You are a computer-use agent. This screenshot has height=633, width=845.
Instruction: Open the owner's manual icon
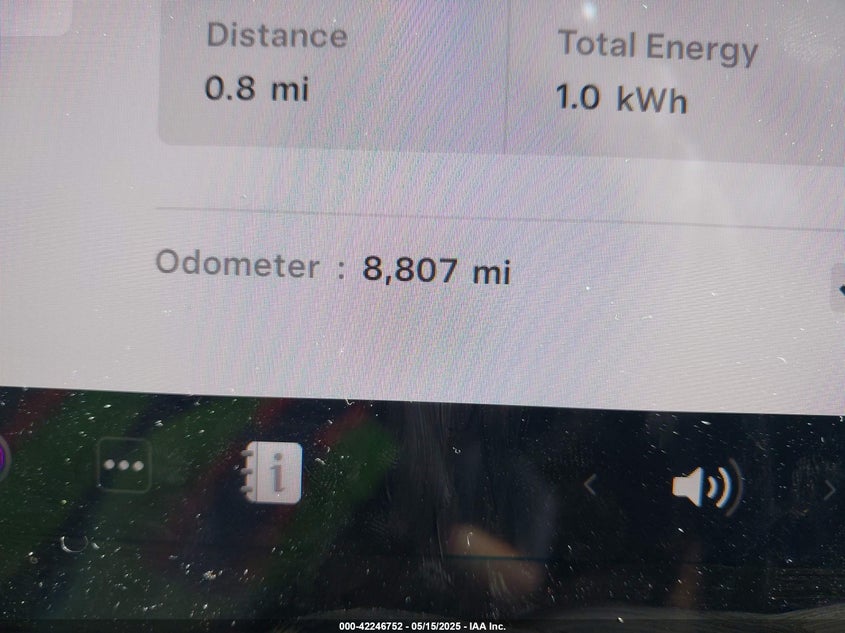point(272,473)
